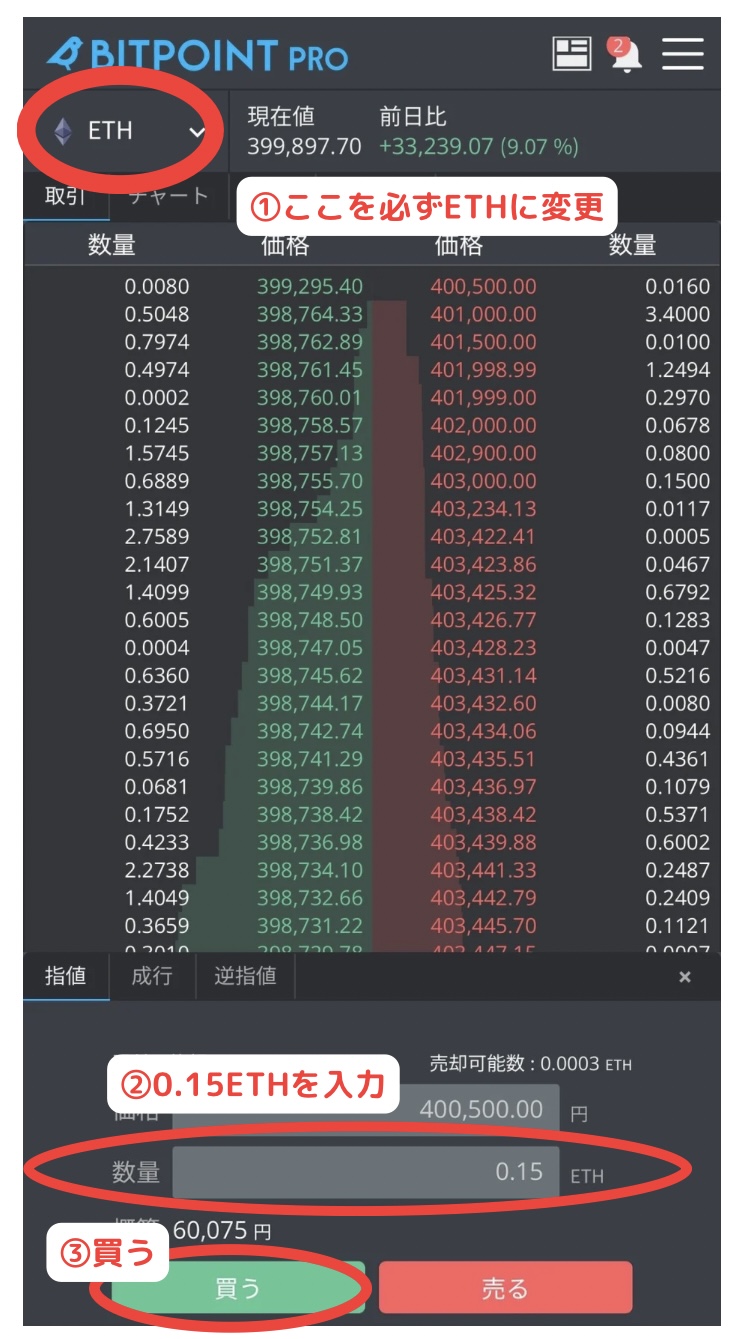Select the 逆指値 order tab

coord(245,976)
